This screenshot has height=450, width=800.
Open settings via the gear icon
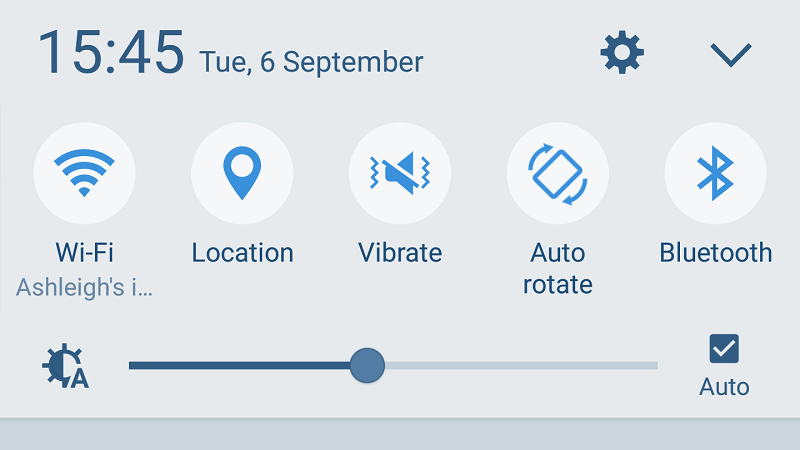click(x=622, y=52)
